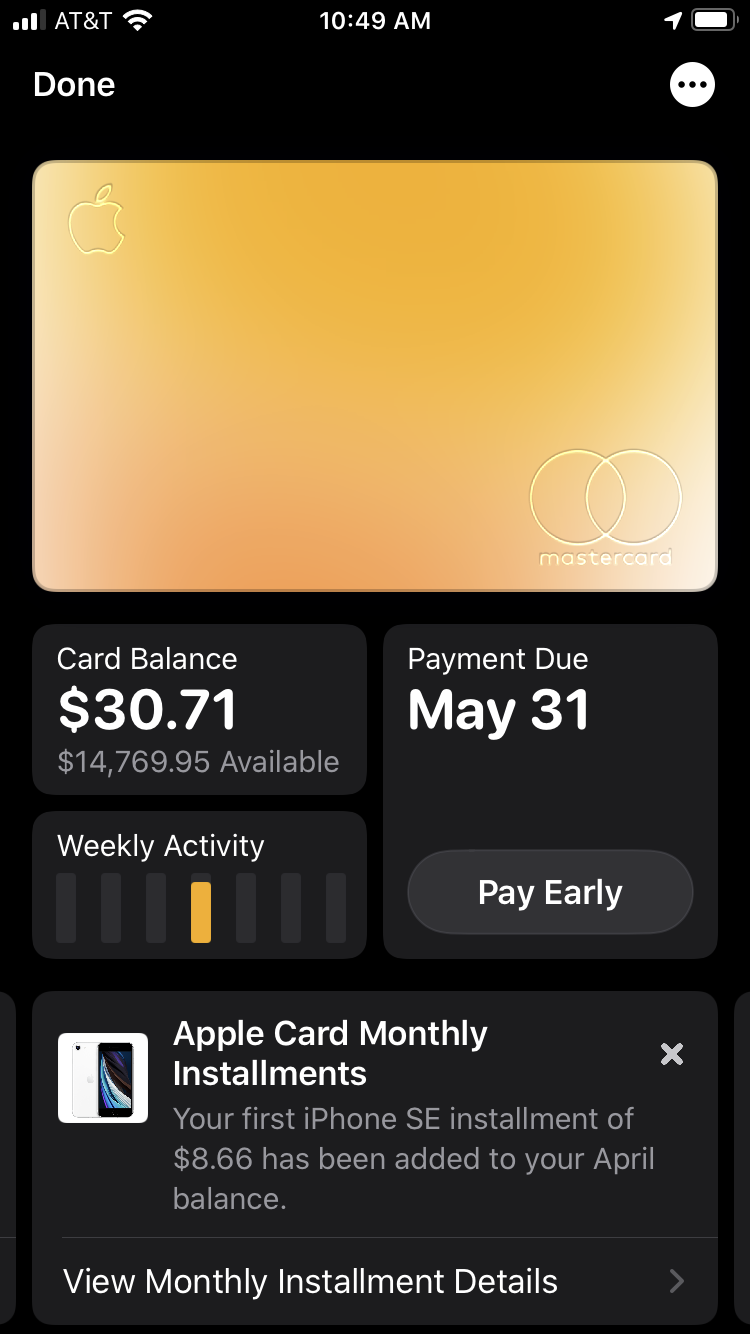Dismiss the Monthly Installments notice
This screenshot has width=750, height=1334.
(x=672, y=1053)
